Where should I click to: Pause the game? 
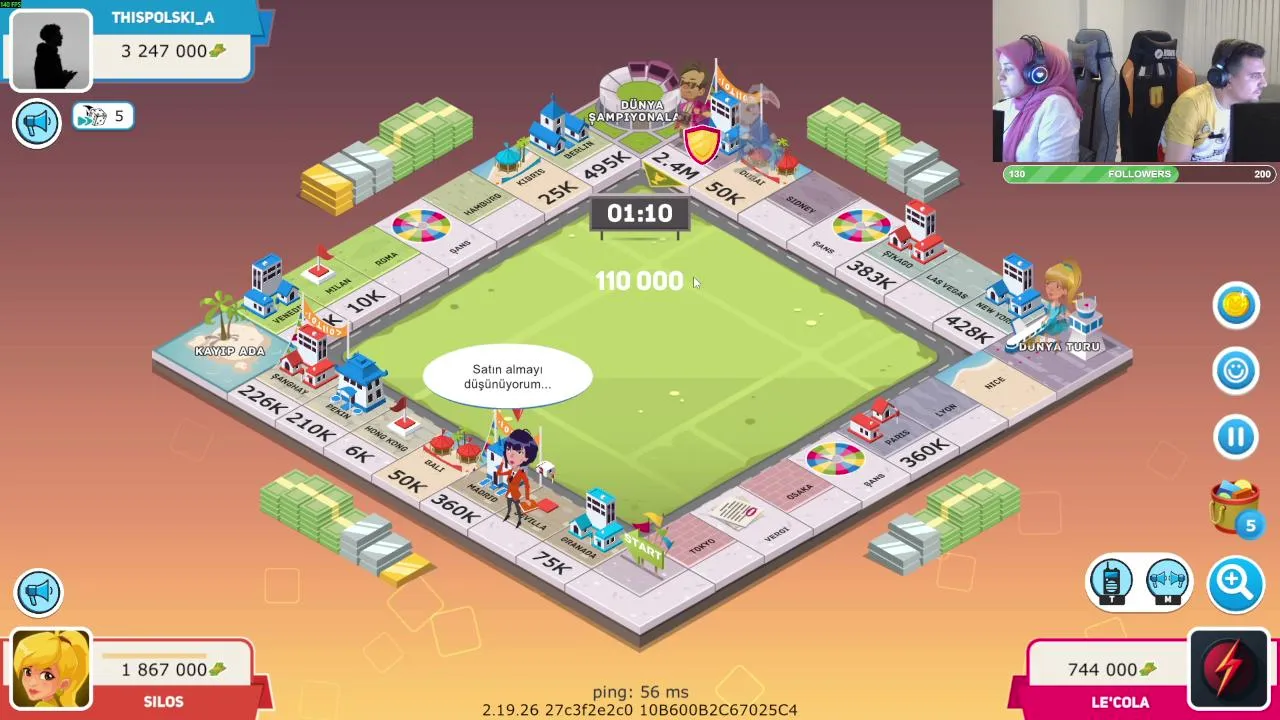click(x=1236, y=438)
